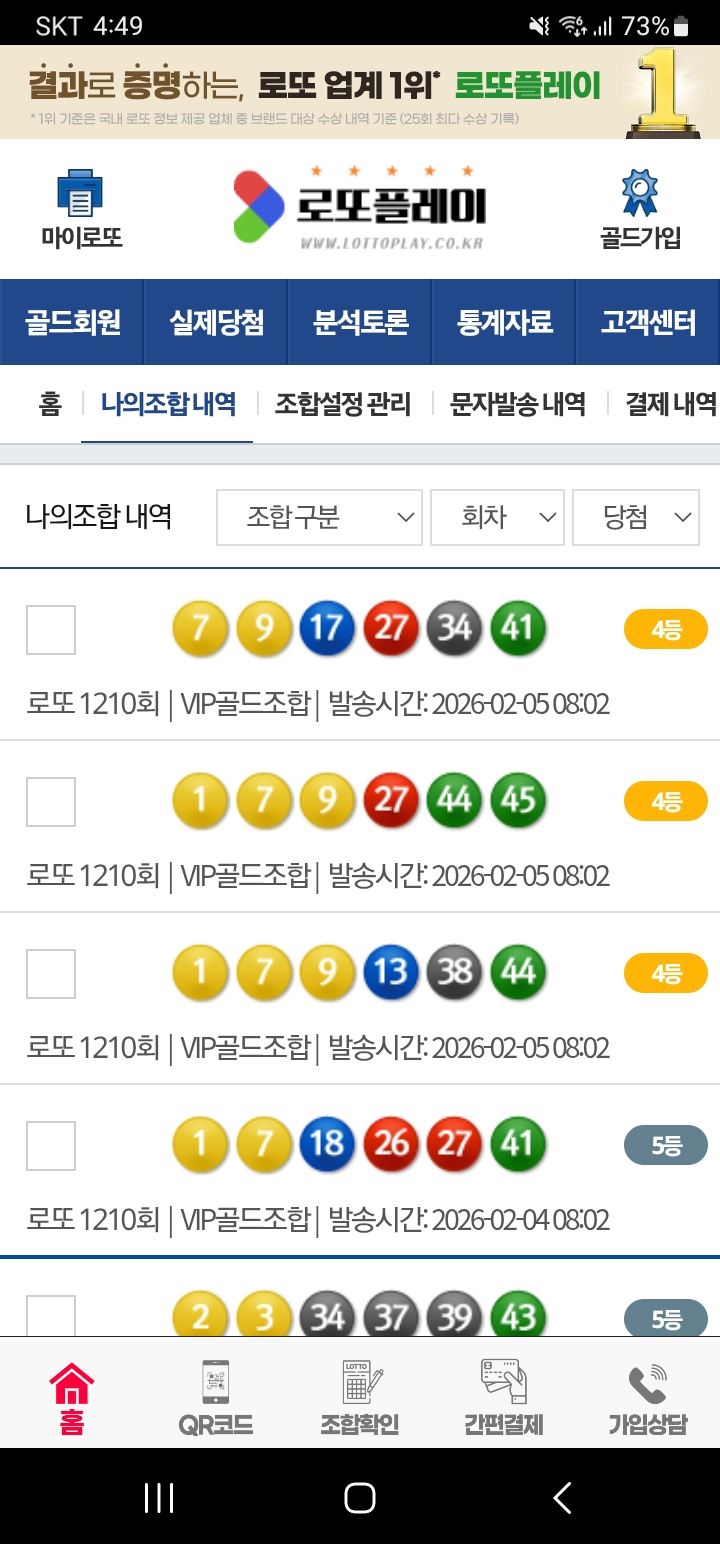This screenshot has width=720, height=1544.
Task: Expand the 회차 dropdown
Action: (x=497, y=517)
